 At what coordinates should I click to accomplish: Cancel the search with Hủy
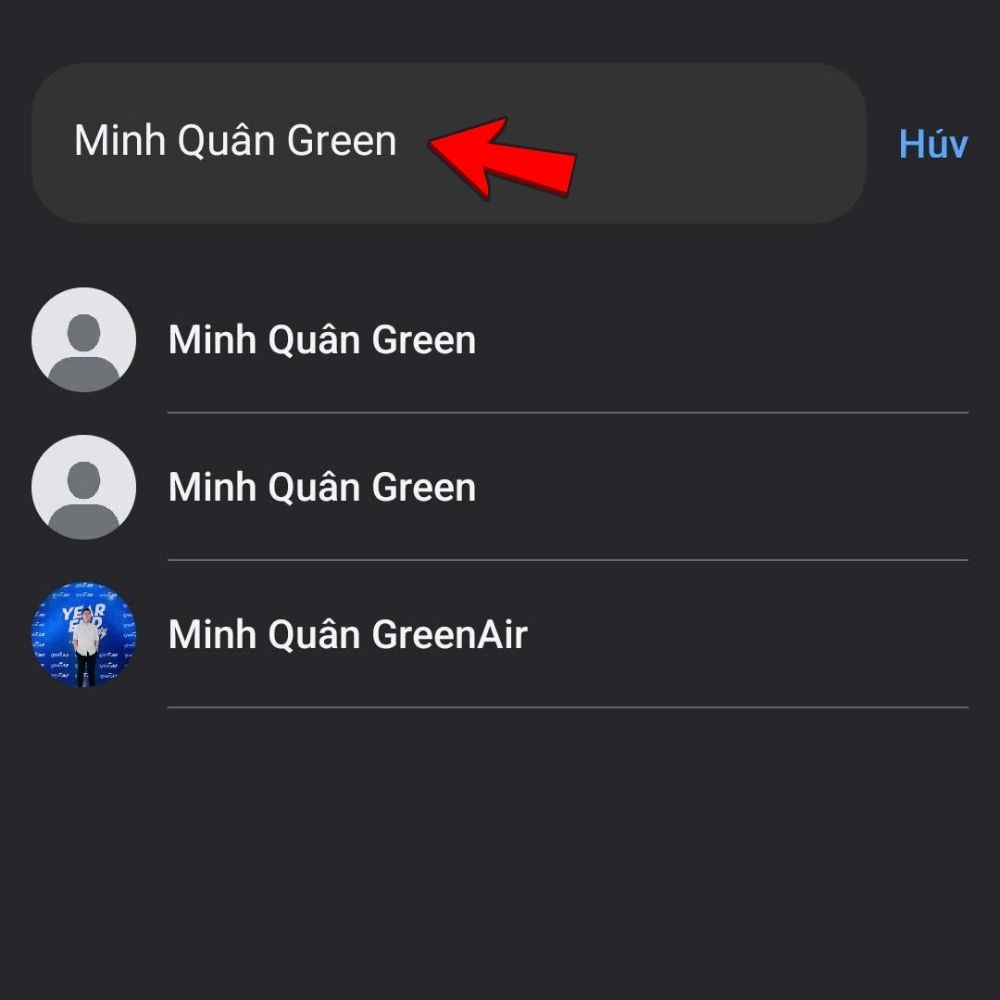click(x=932, y=144)
